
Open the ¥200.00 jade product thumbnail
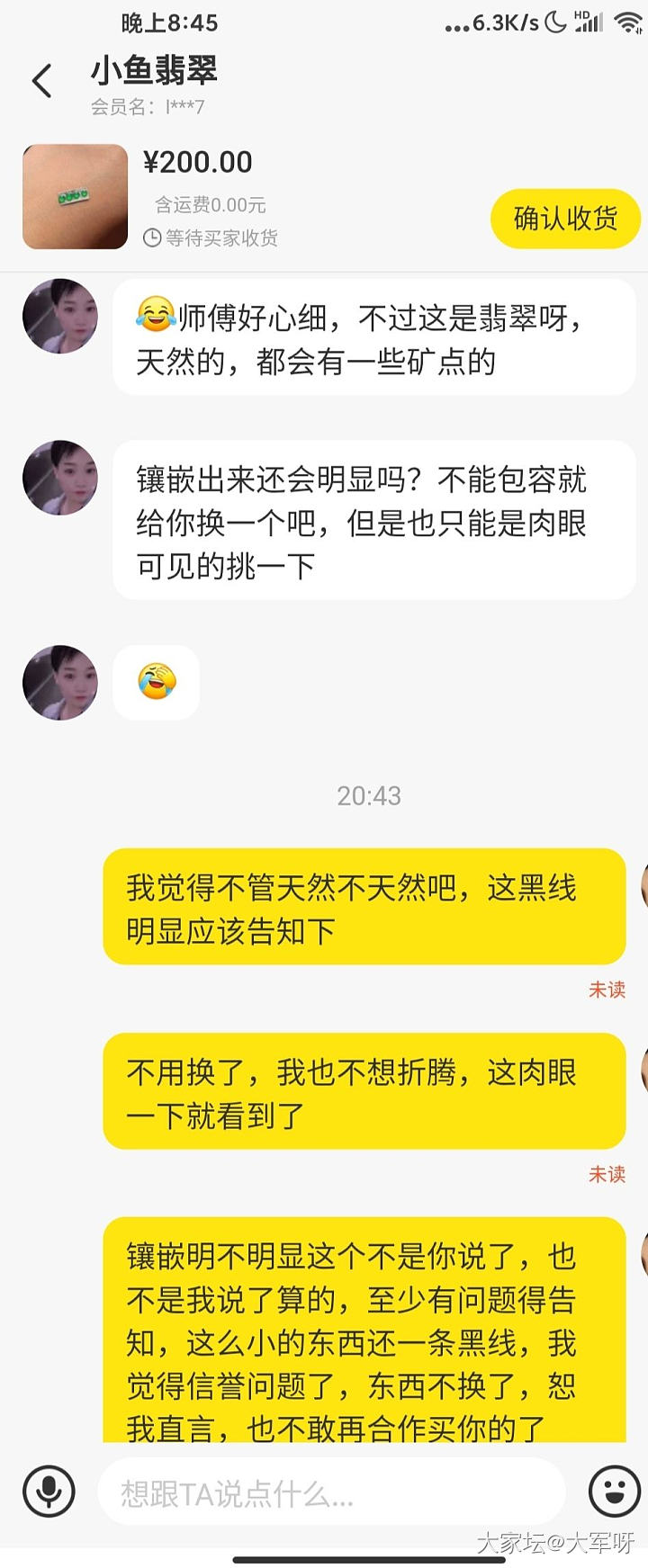pyautogui.click(x=76, y=197)
